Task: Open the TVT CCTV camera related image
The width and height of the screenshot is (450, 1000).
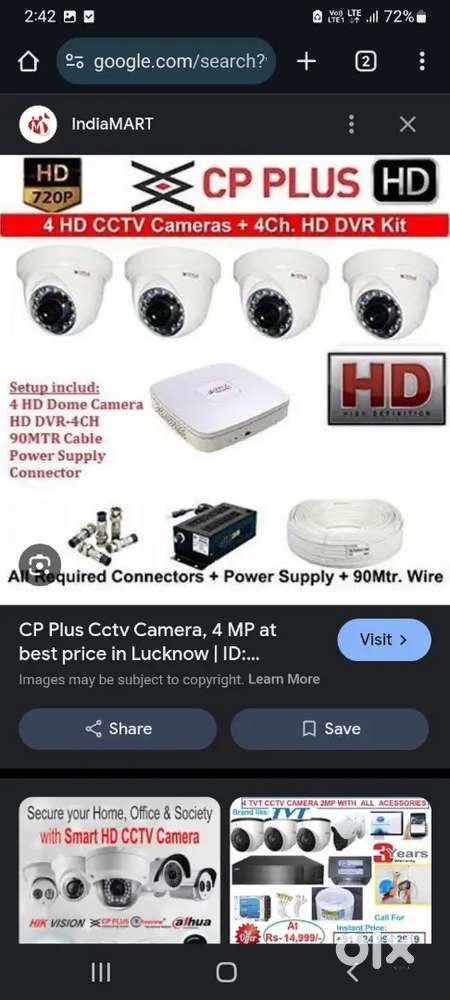Action: tap(330, 870)
